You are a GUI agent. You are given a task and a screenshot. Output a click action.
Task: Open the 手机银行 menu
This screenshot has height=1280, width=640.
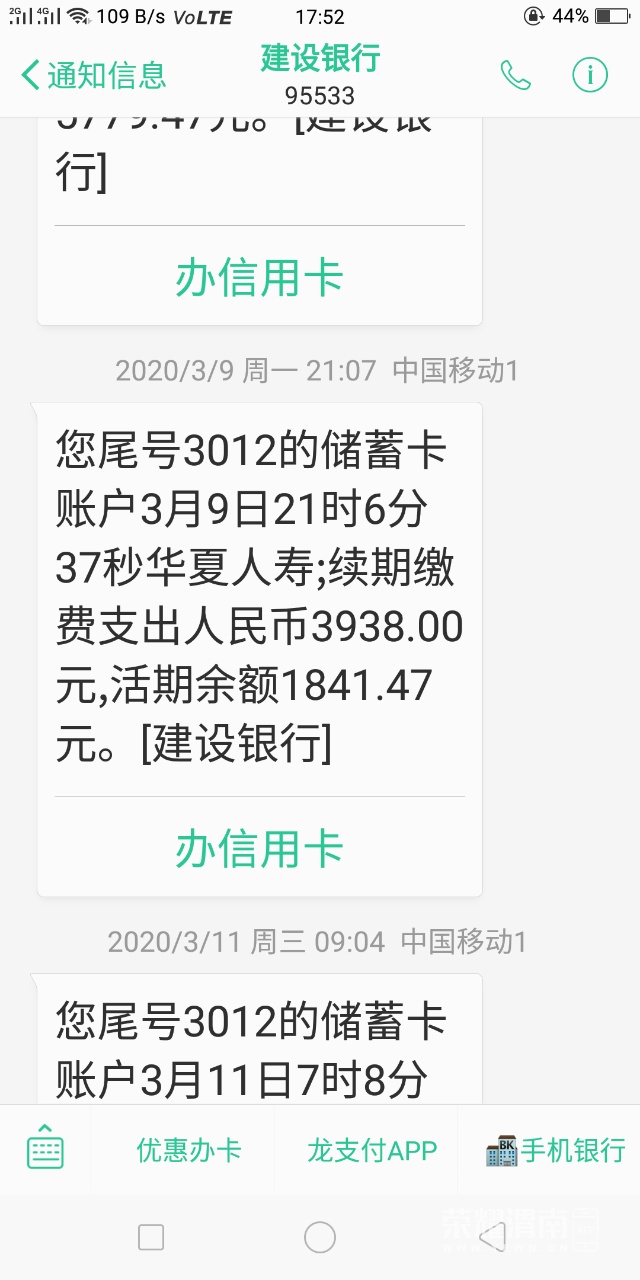point(556,1150)
